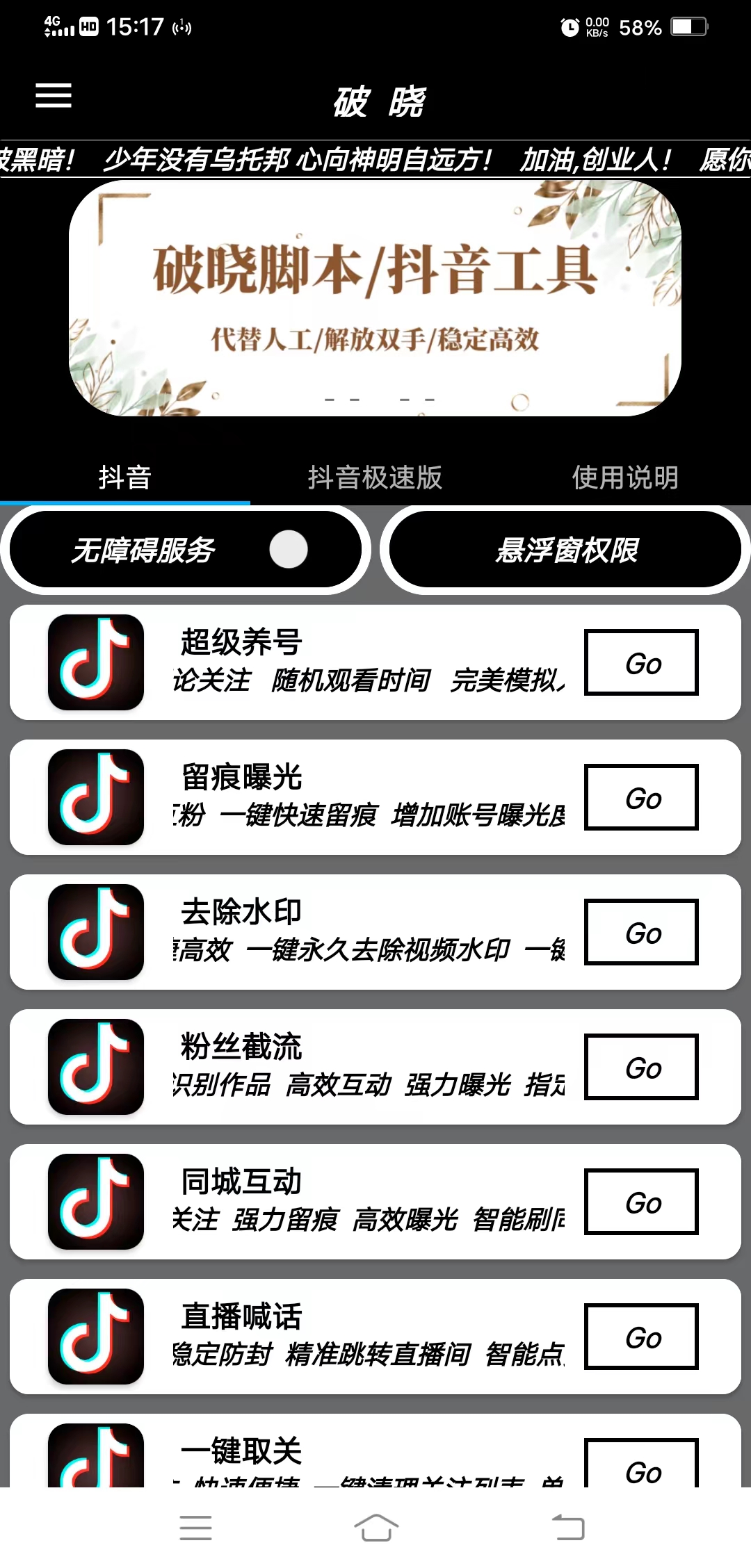Viewport: 751px width, 1568px height.
Task: Switch to the 抖音极速版 tab
Action: (375, 477)
